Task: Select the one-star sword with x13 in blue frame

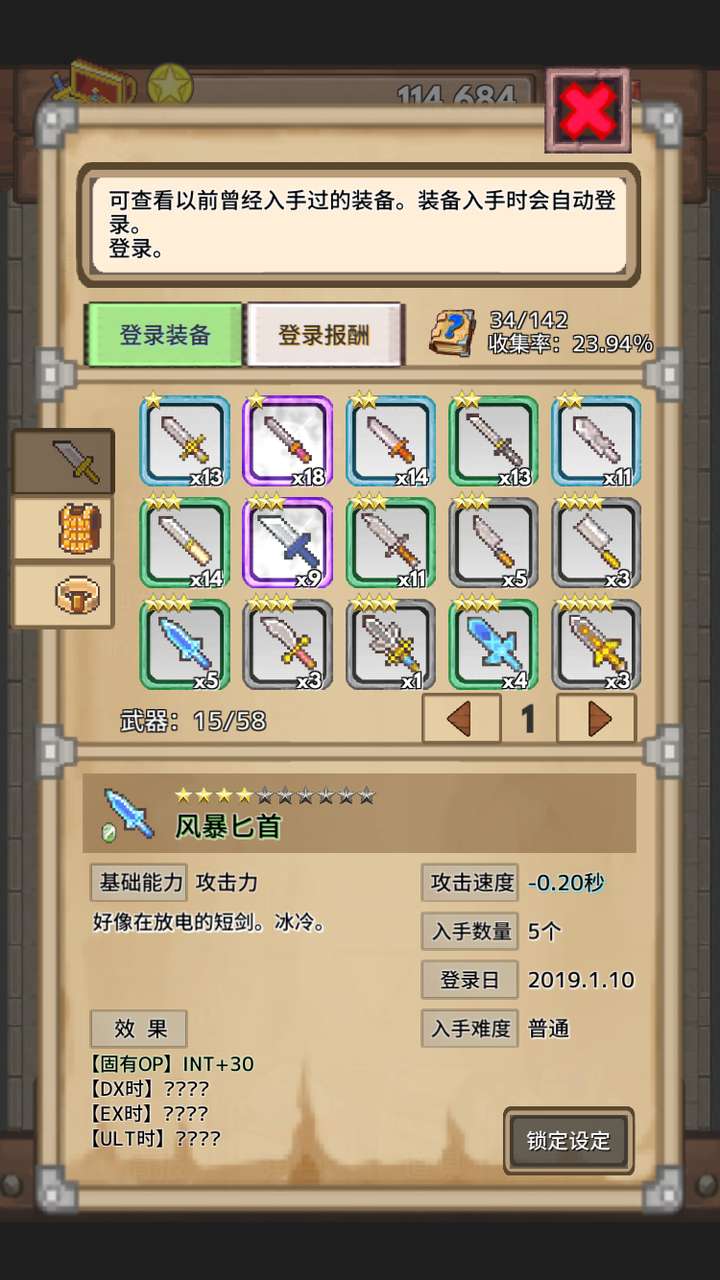Action: (185, 441)
